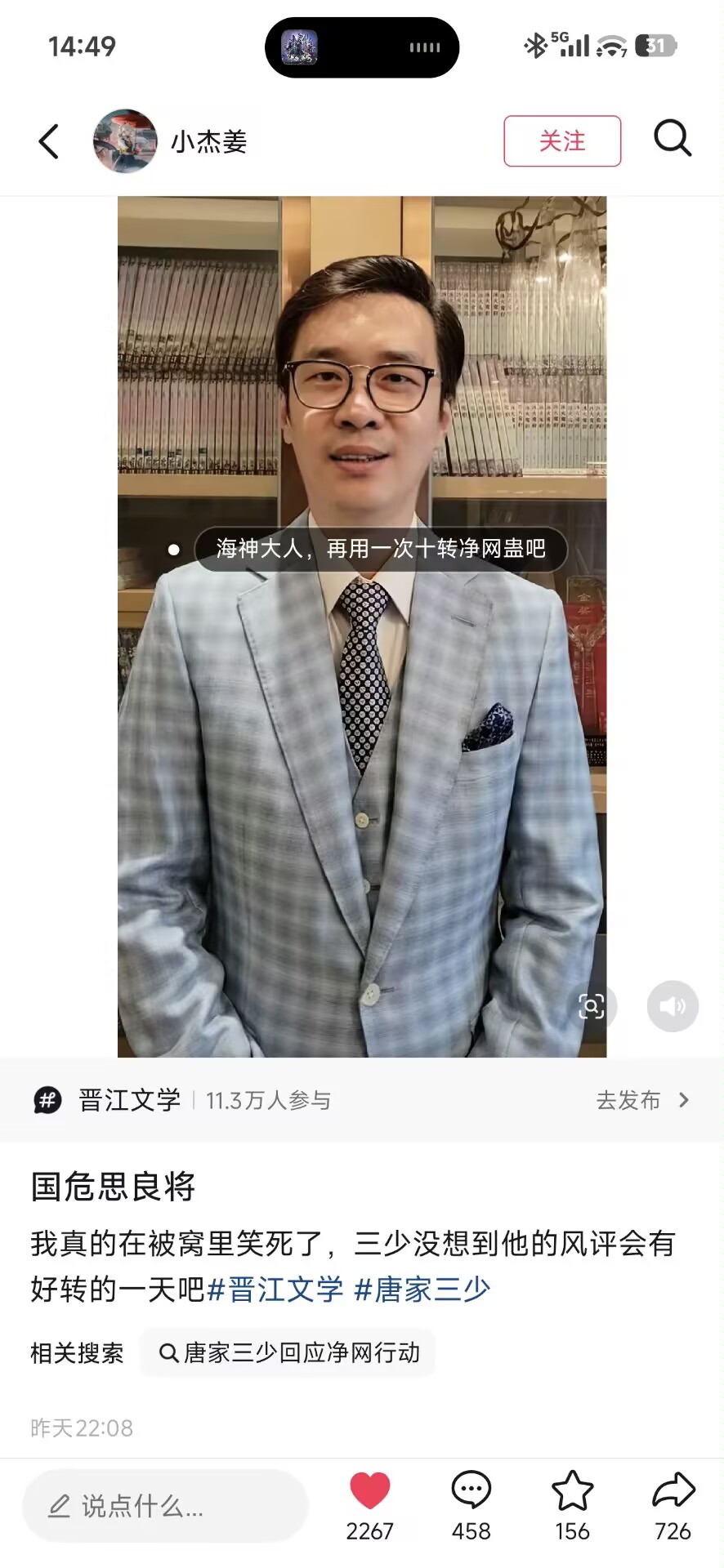
Task: Tap the image search scan icon
Action: (x=591, y=1006)
